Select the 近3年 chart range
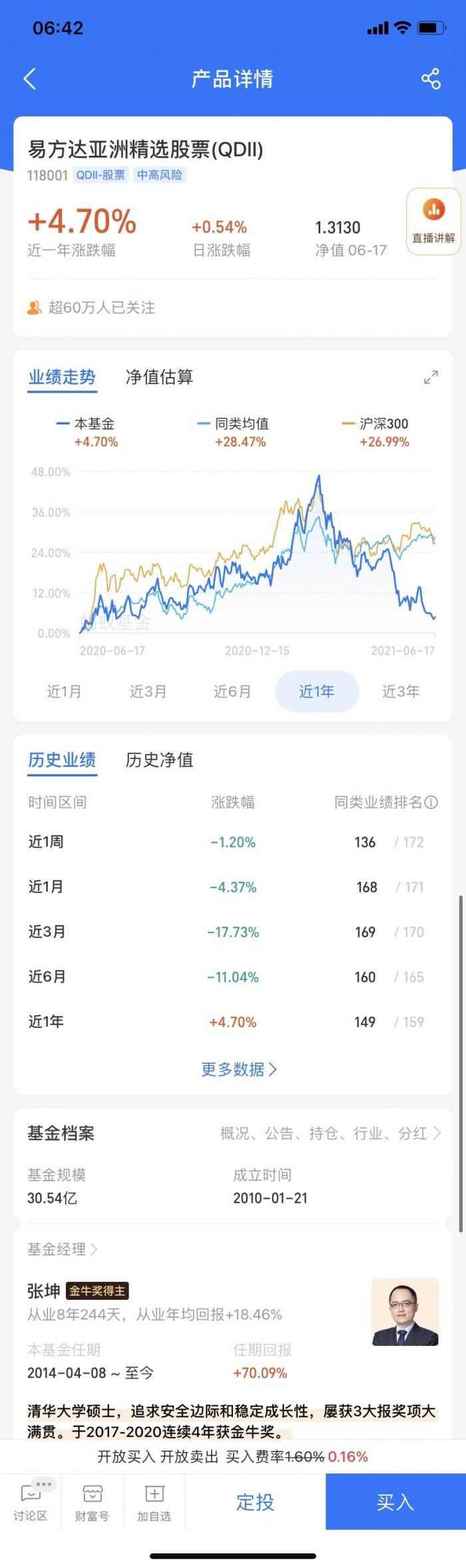 401,692
